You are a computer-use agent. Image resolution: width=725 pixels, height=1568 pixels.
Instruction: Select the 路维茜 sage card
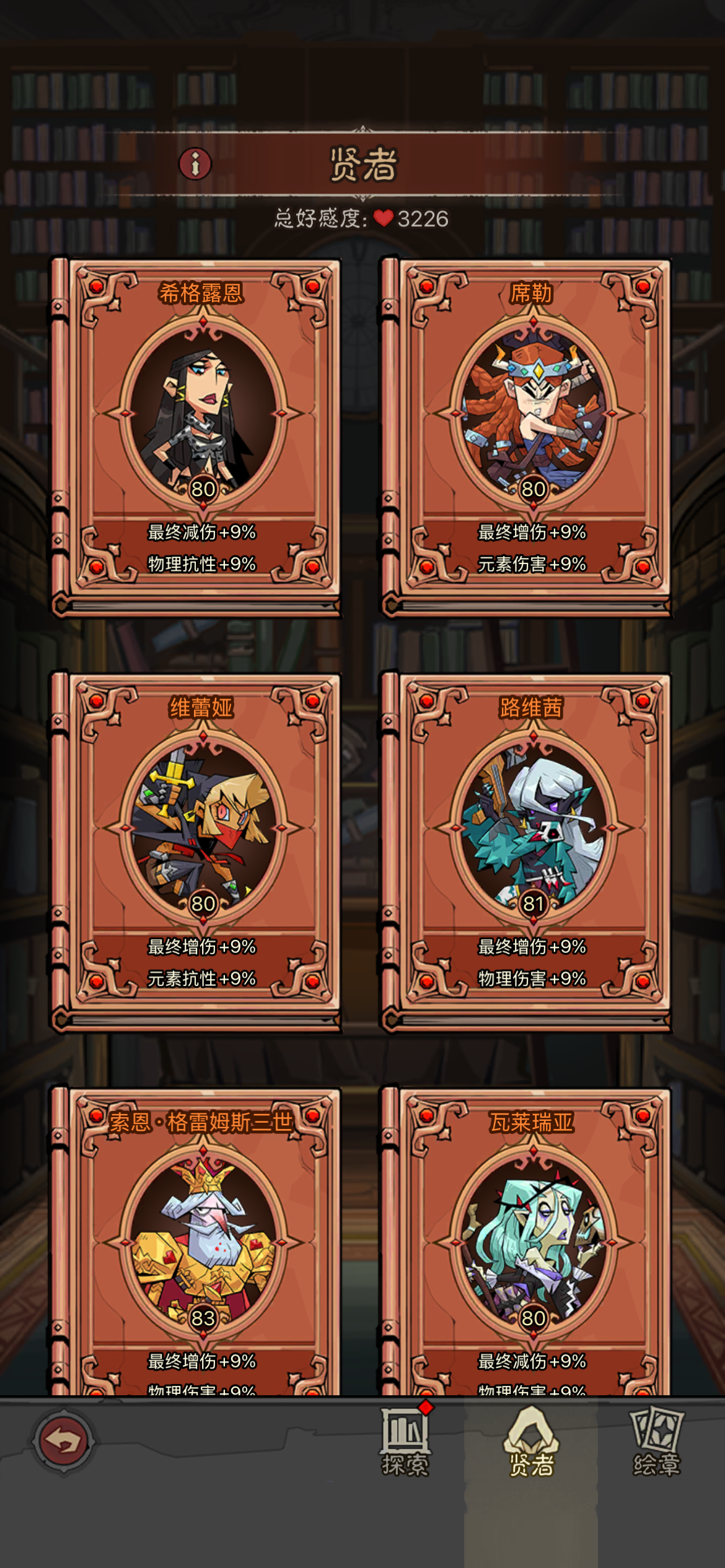click(x=526, y=852)
